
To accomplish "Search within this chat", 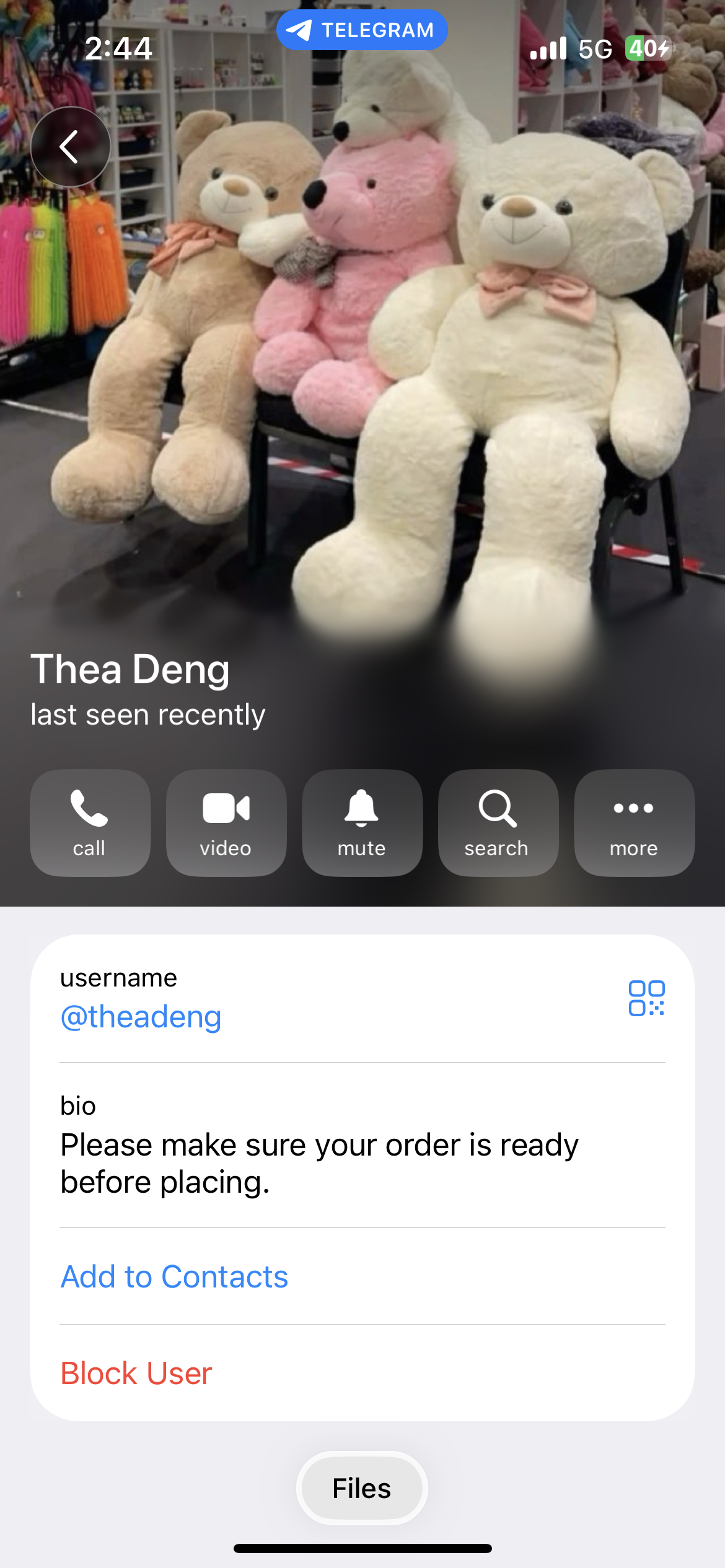I will coord(498,822).
